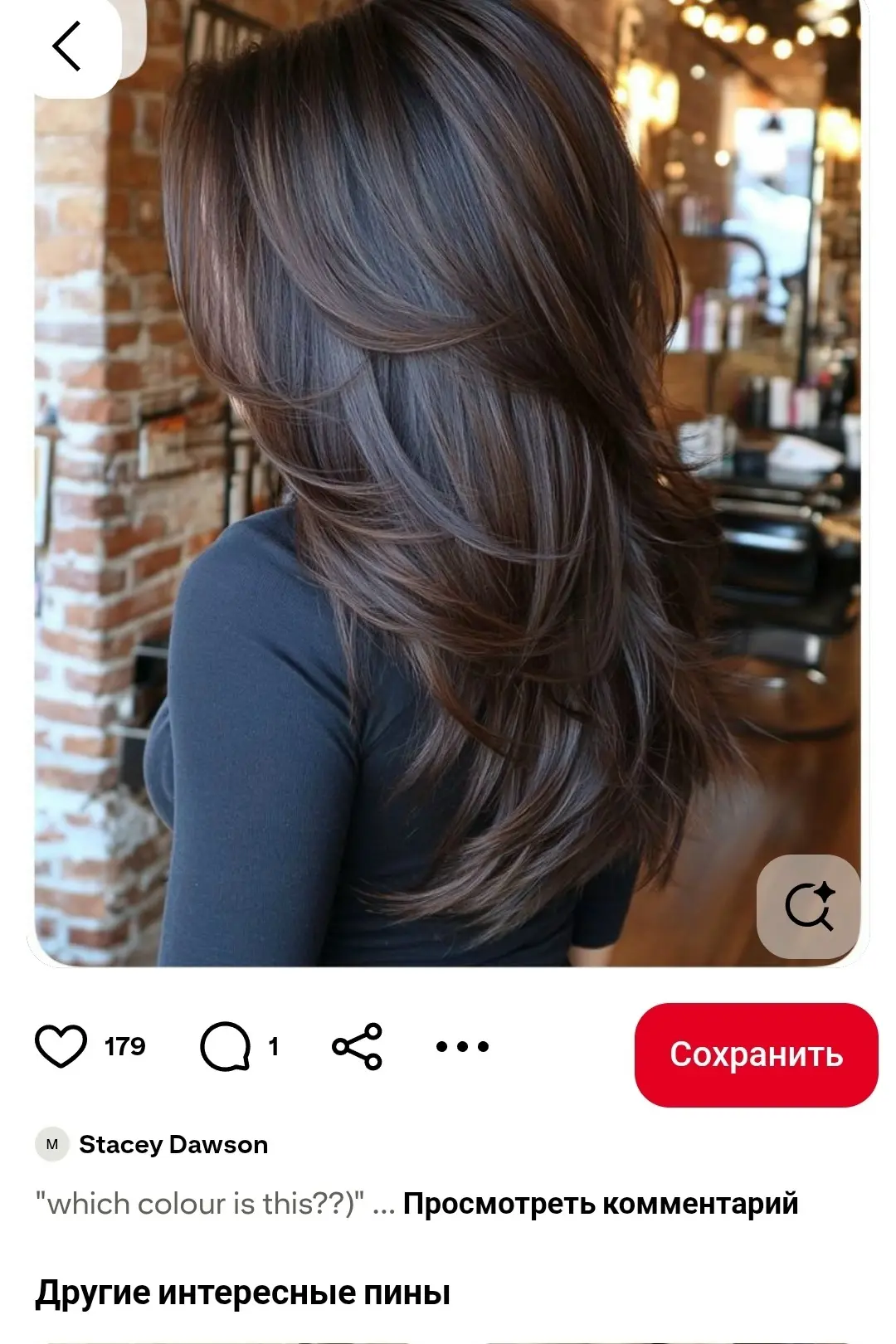Open the comments bubble icon
Image resolution: width=896 pixels, height=1344 pixels.
tap(225, 1046)
